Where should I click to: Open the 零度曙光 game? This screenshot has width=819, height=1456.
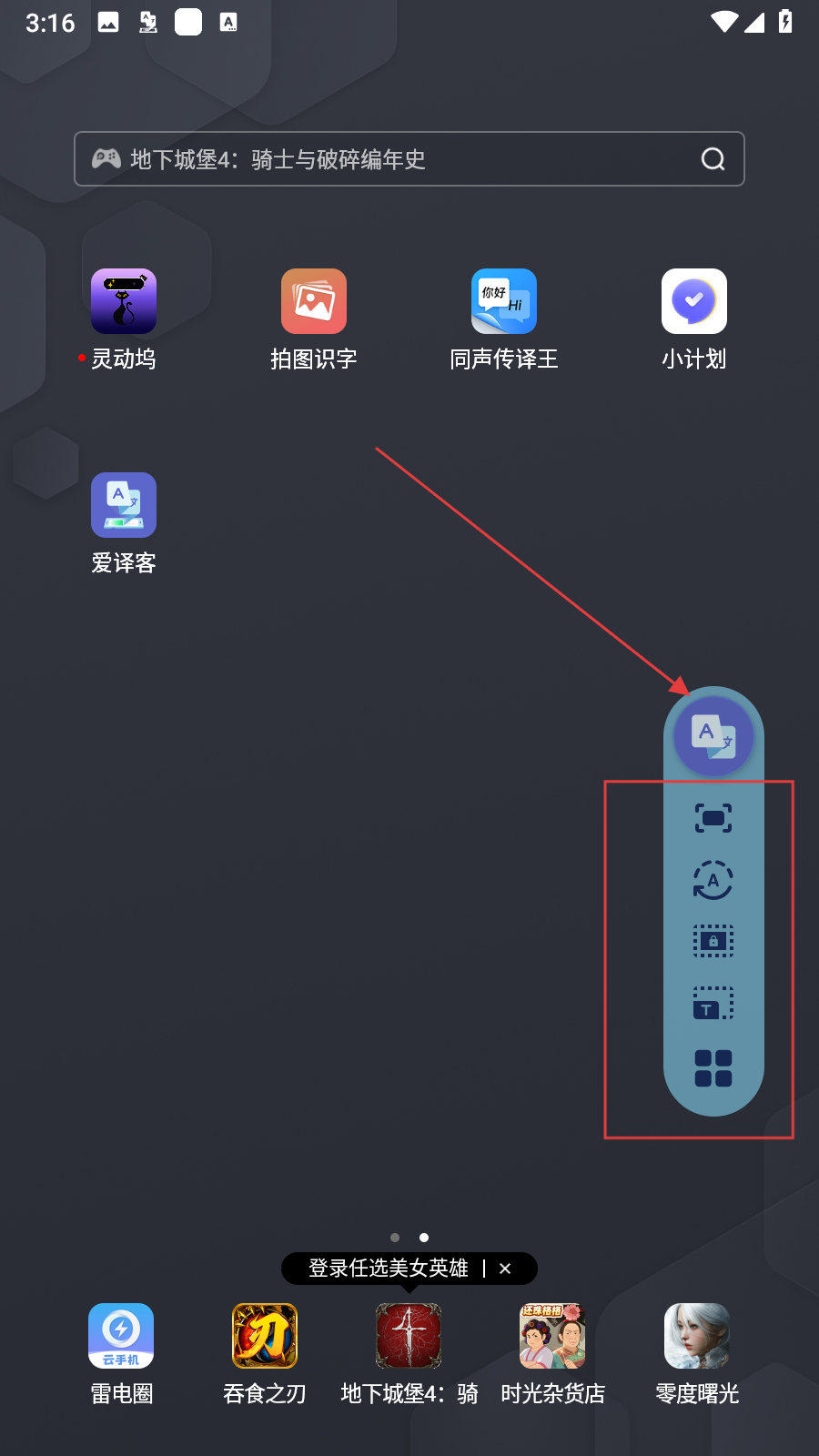click(697, 1336)
